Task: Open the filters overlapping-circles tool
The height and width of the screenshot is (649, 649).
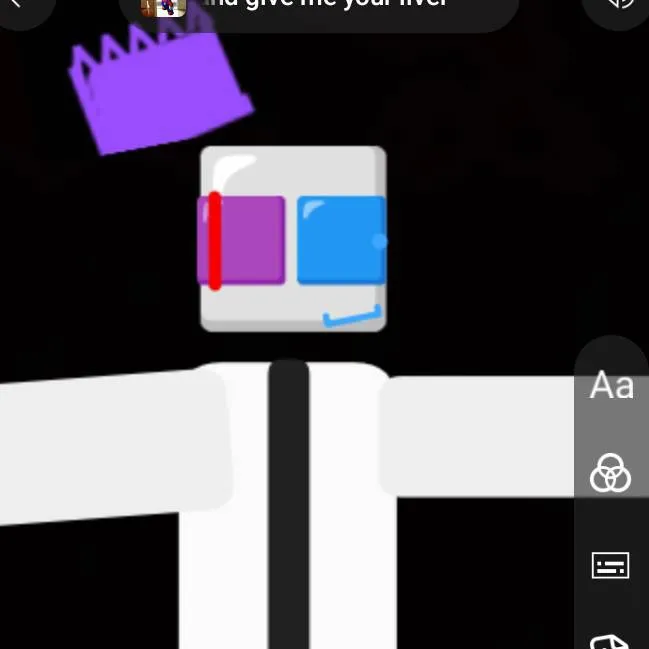Action: 610,473
